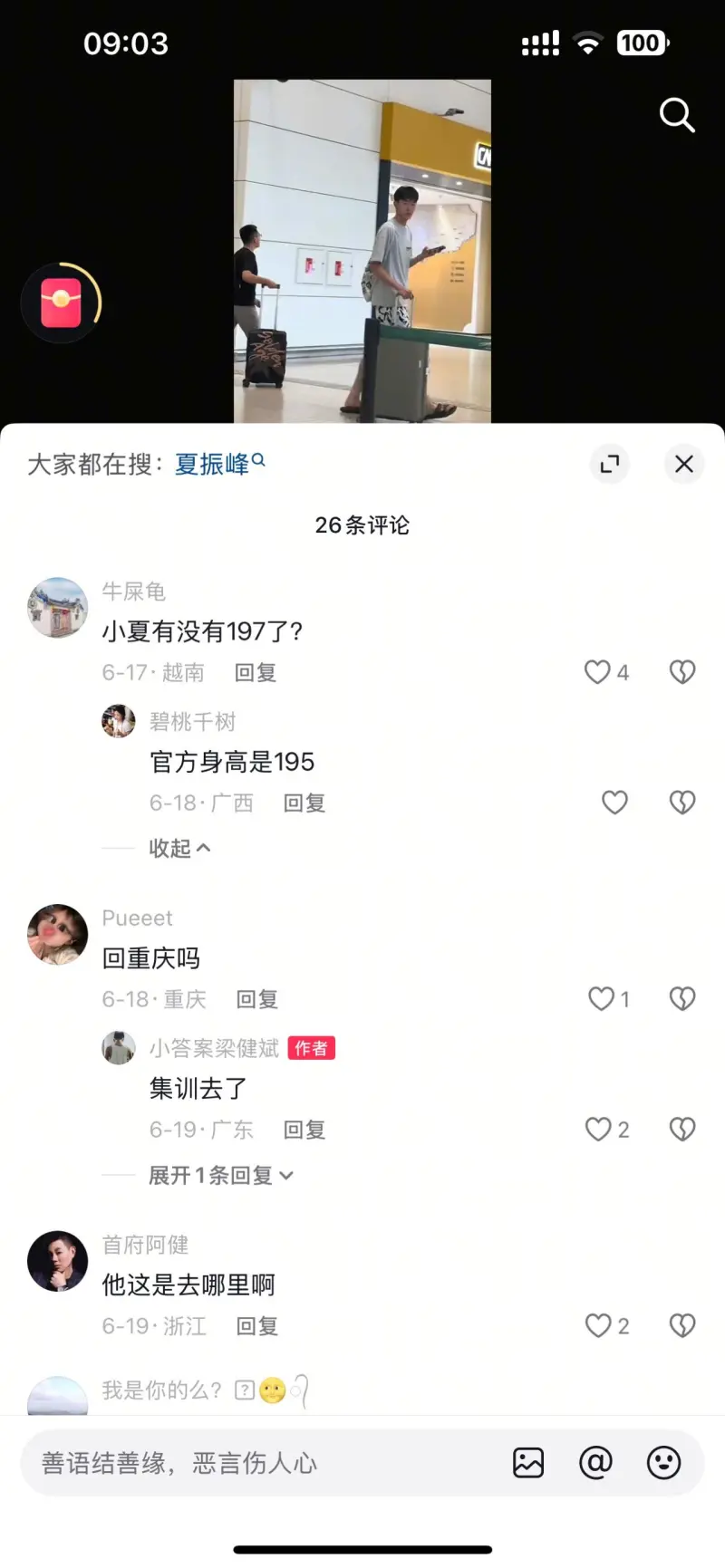Dislike 牛屎龟's comment
This screenshot has width=725, height=1568.
[x=681, y=672]
